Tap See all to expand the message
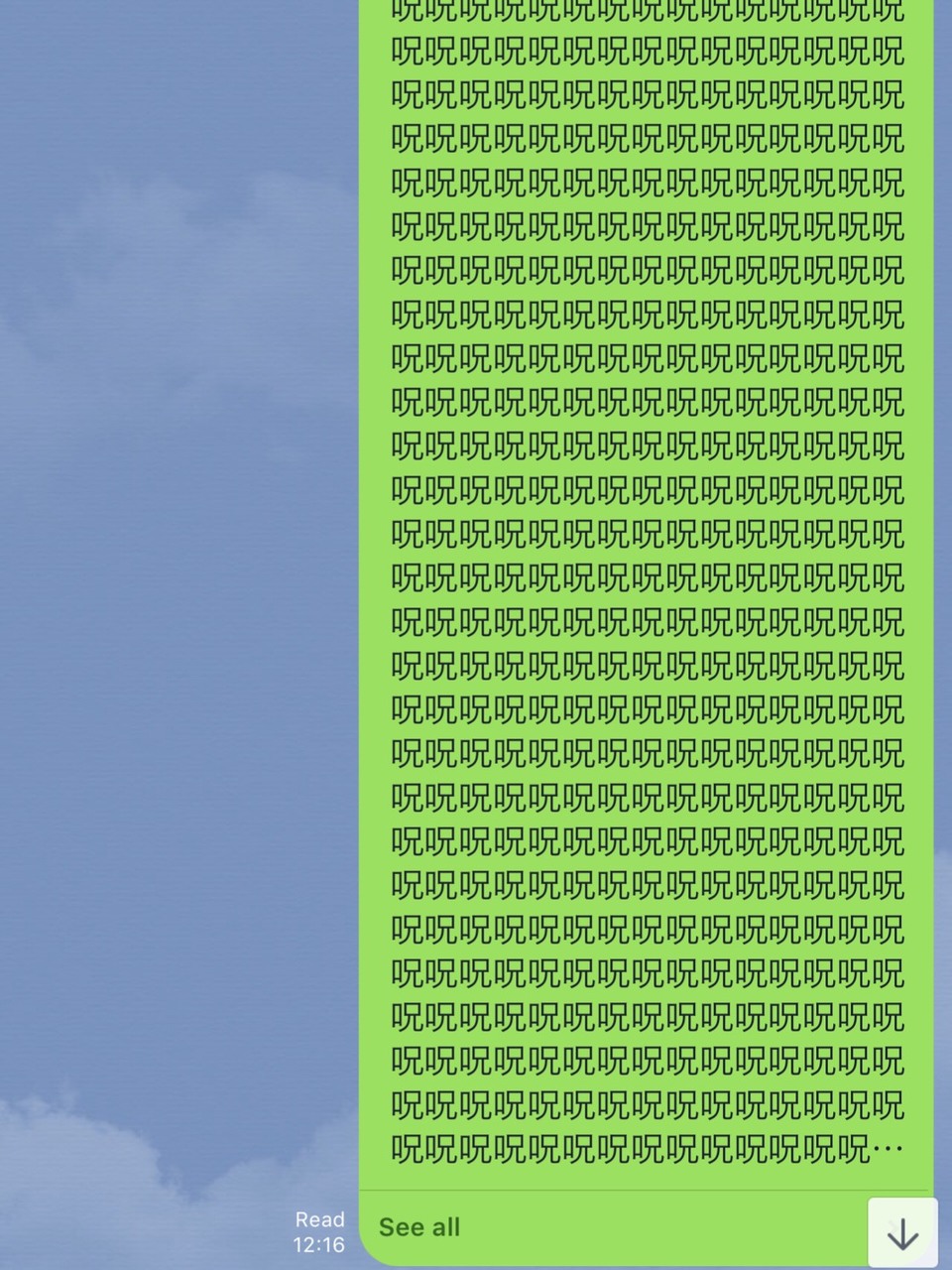952x1270 pixels. tap(419, 1227)
